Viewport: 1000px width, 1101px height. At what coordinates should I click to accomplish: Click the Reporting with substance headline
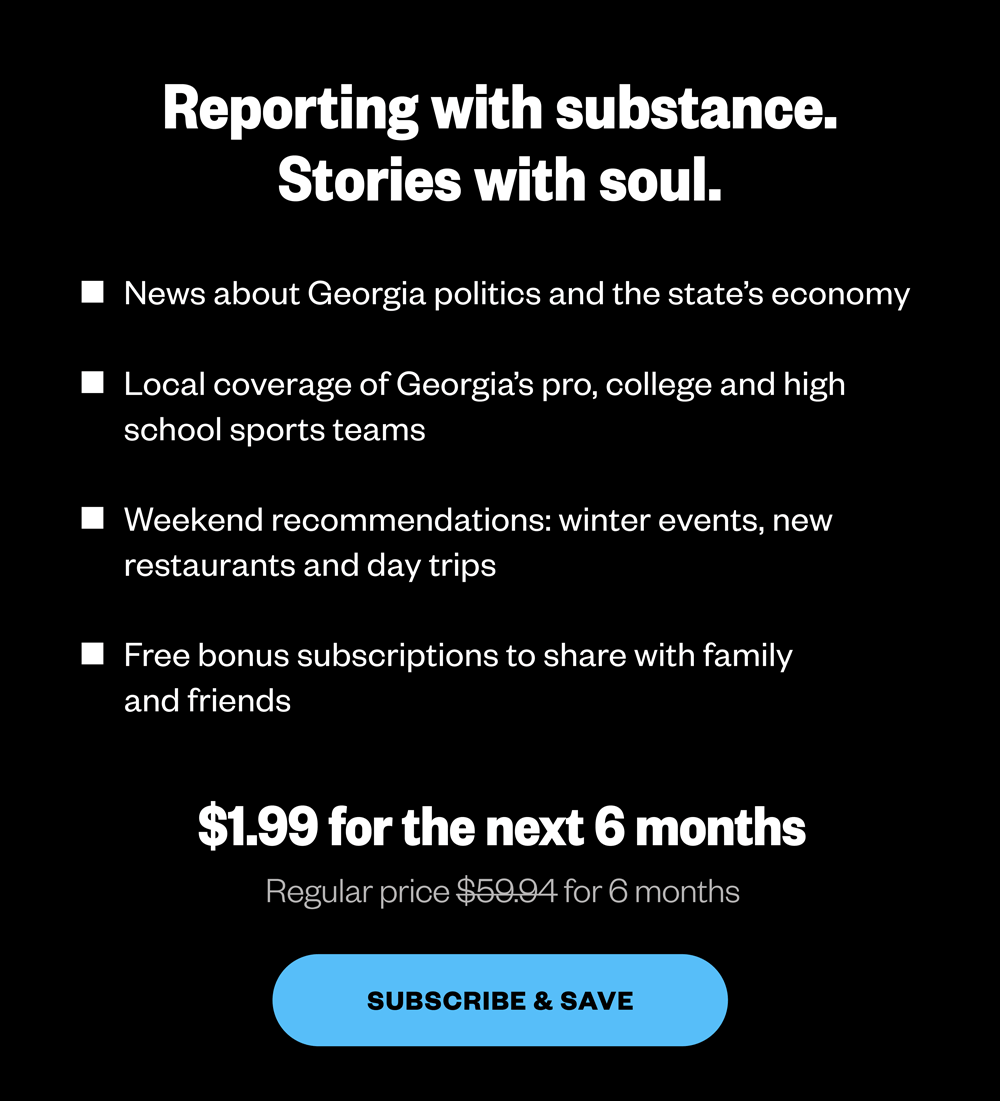500,107
